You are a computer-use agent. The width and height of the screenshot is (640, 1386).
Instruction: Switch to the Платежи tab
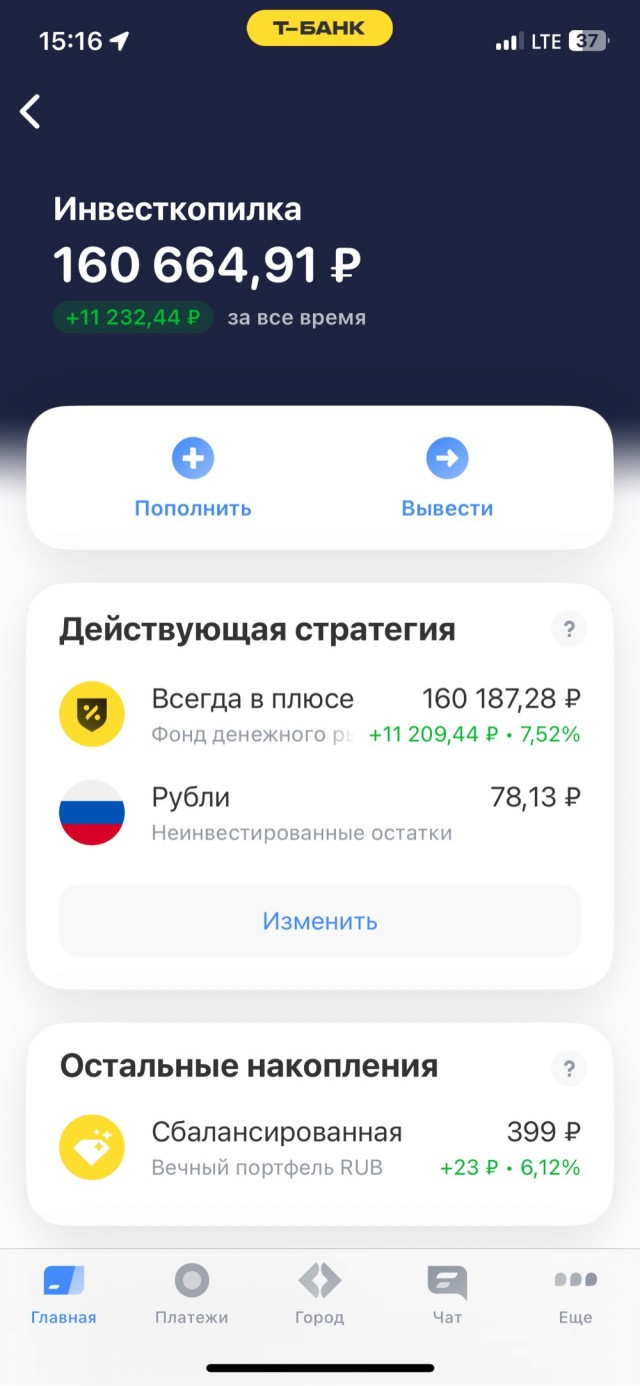point(191,1295)
